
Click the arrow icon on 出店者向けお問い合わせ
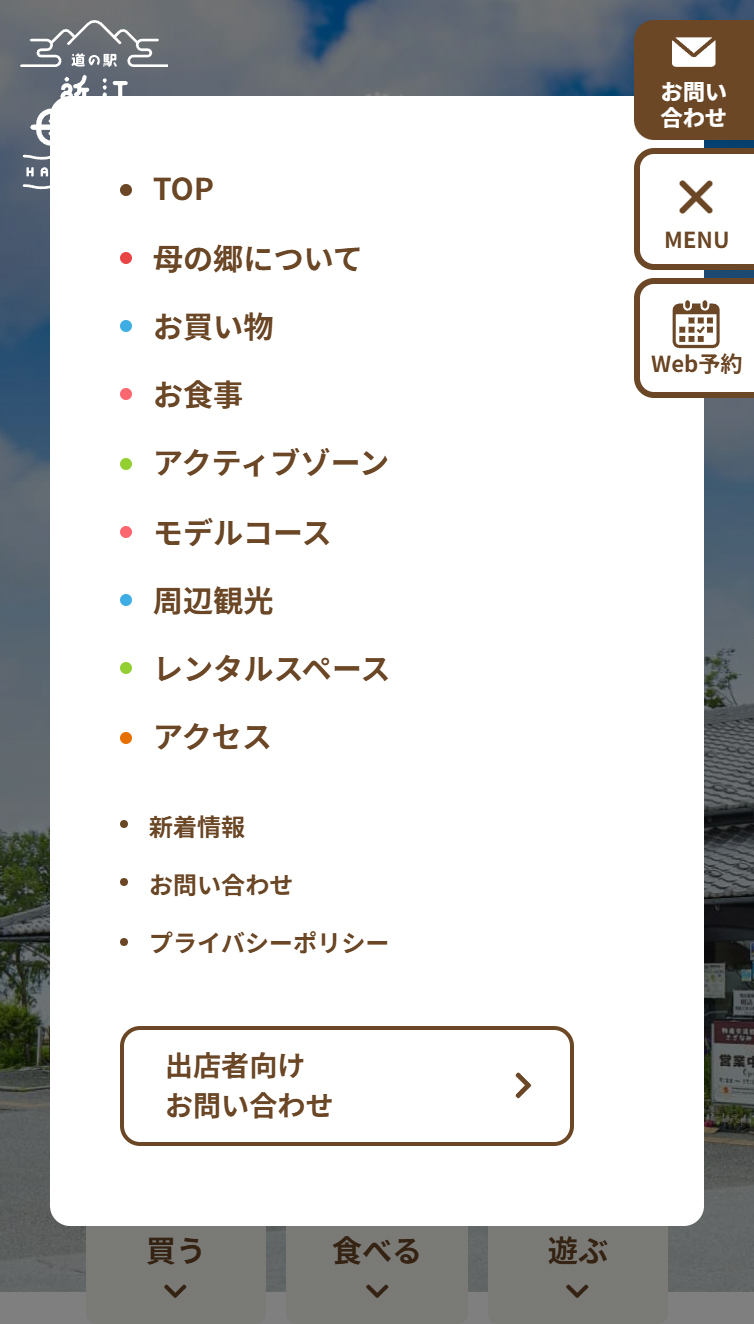[x=522, y=1086]
